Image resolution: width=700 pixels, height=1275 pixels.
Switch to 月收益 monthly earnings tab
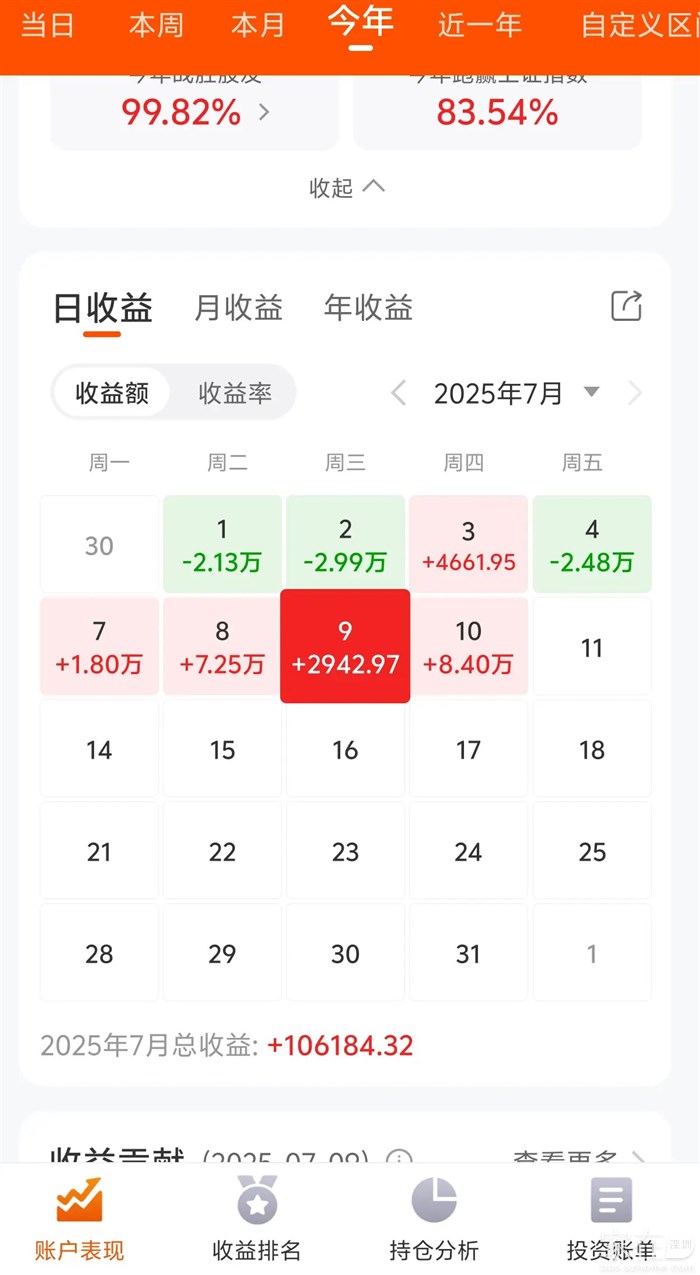pyautogui.click(x=238, y=308)
